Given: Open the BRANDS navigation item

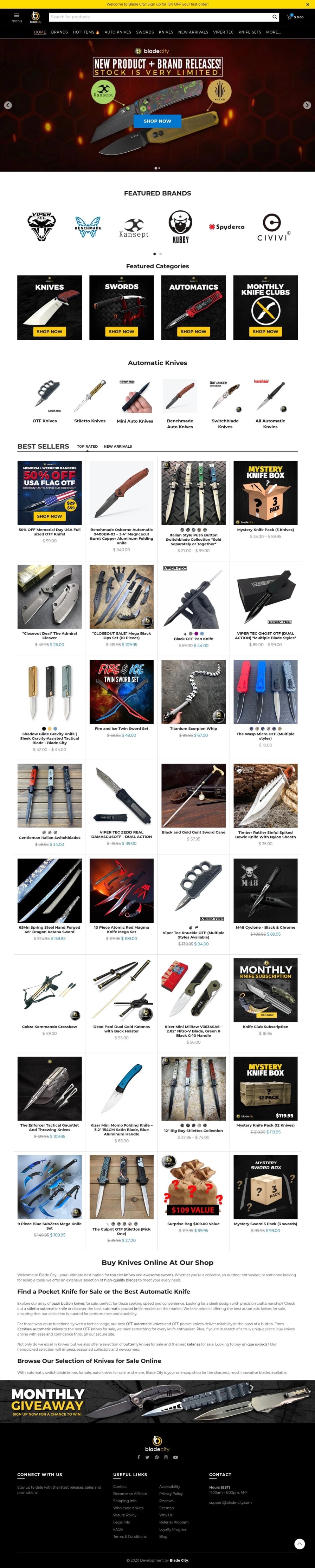Looking at the screenshot, I should (59, 32).
